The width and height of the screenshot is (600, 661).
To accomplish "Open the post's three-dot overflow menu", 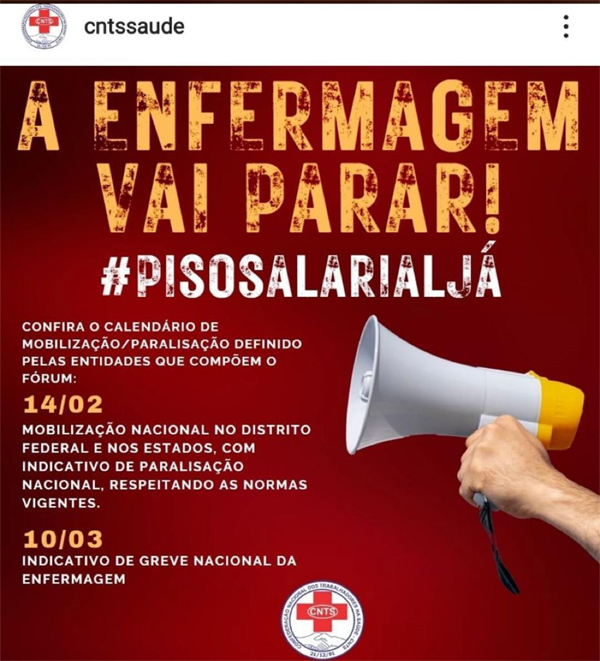I will pos(566,27).
